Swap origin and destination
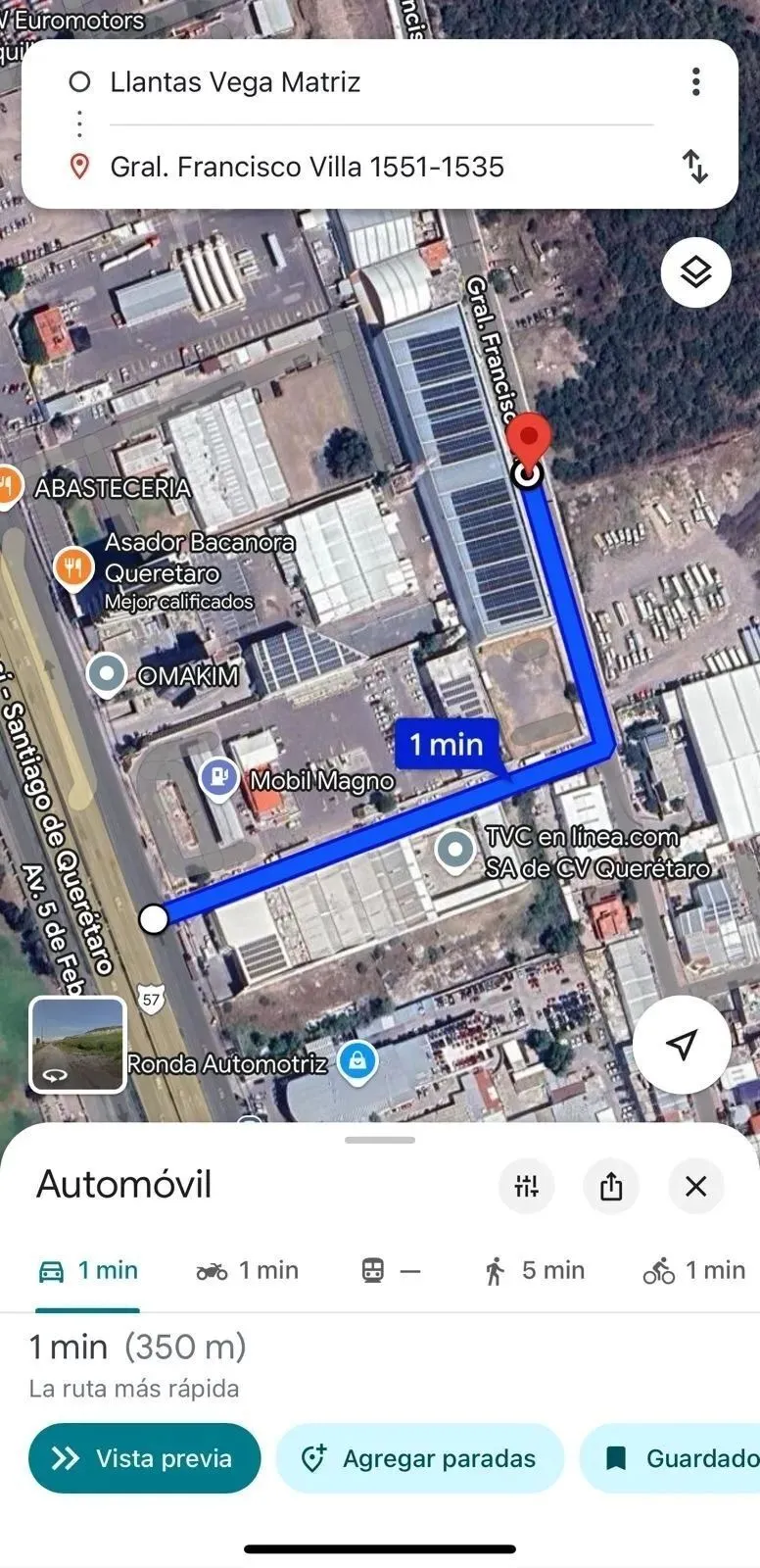 click(695, 167)
